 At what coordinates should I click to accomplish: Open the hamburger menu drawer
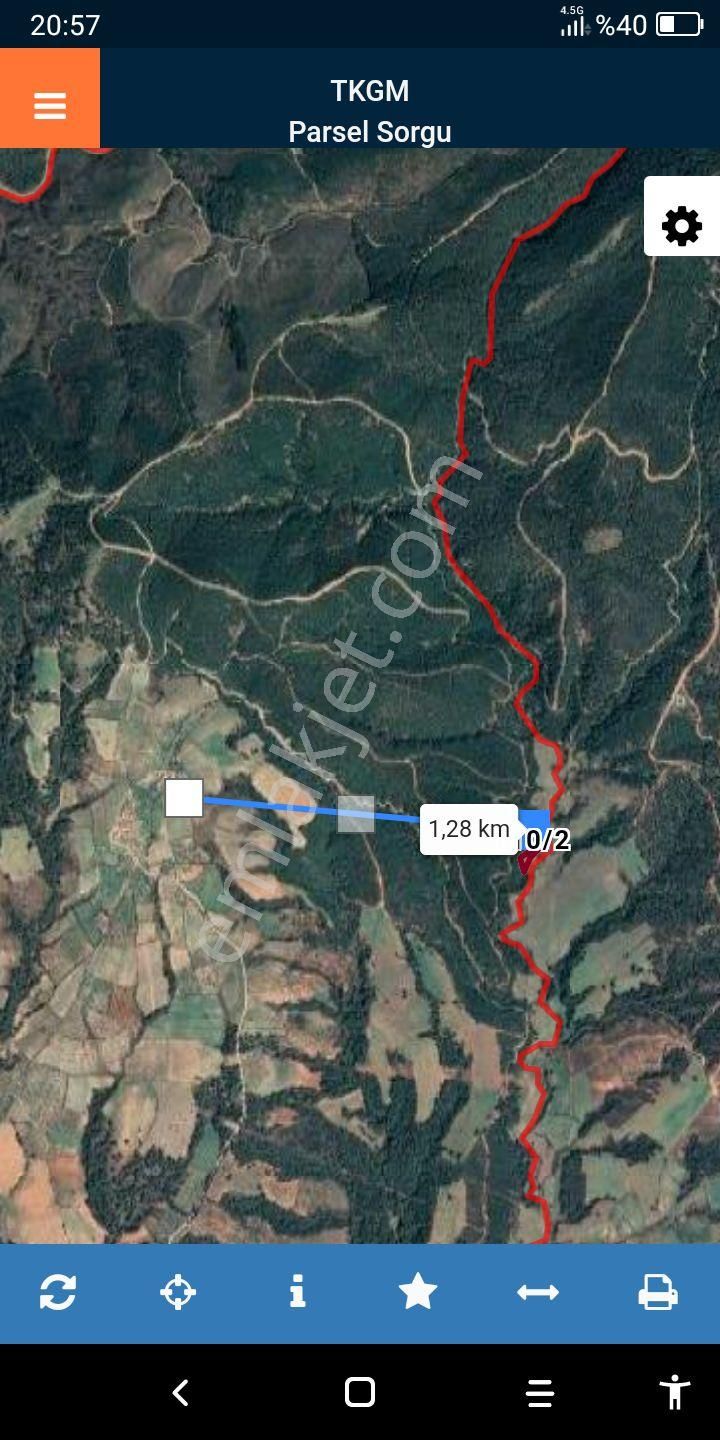pyautogui.click(x=50, y=104)
